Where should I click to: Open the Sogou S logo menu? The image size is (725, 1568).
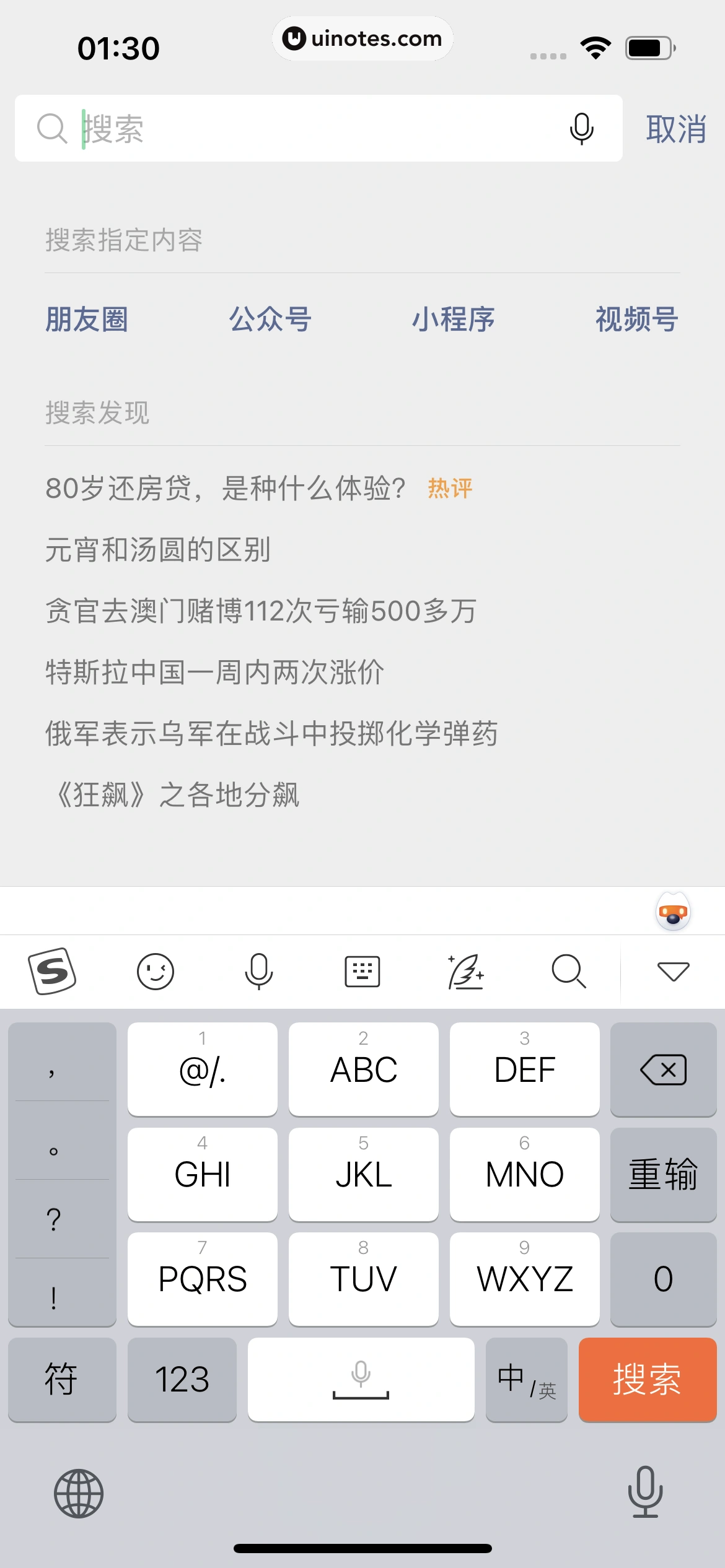(x=52, y=971)
